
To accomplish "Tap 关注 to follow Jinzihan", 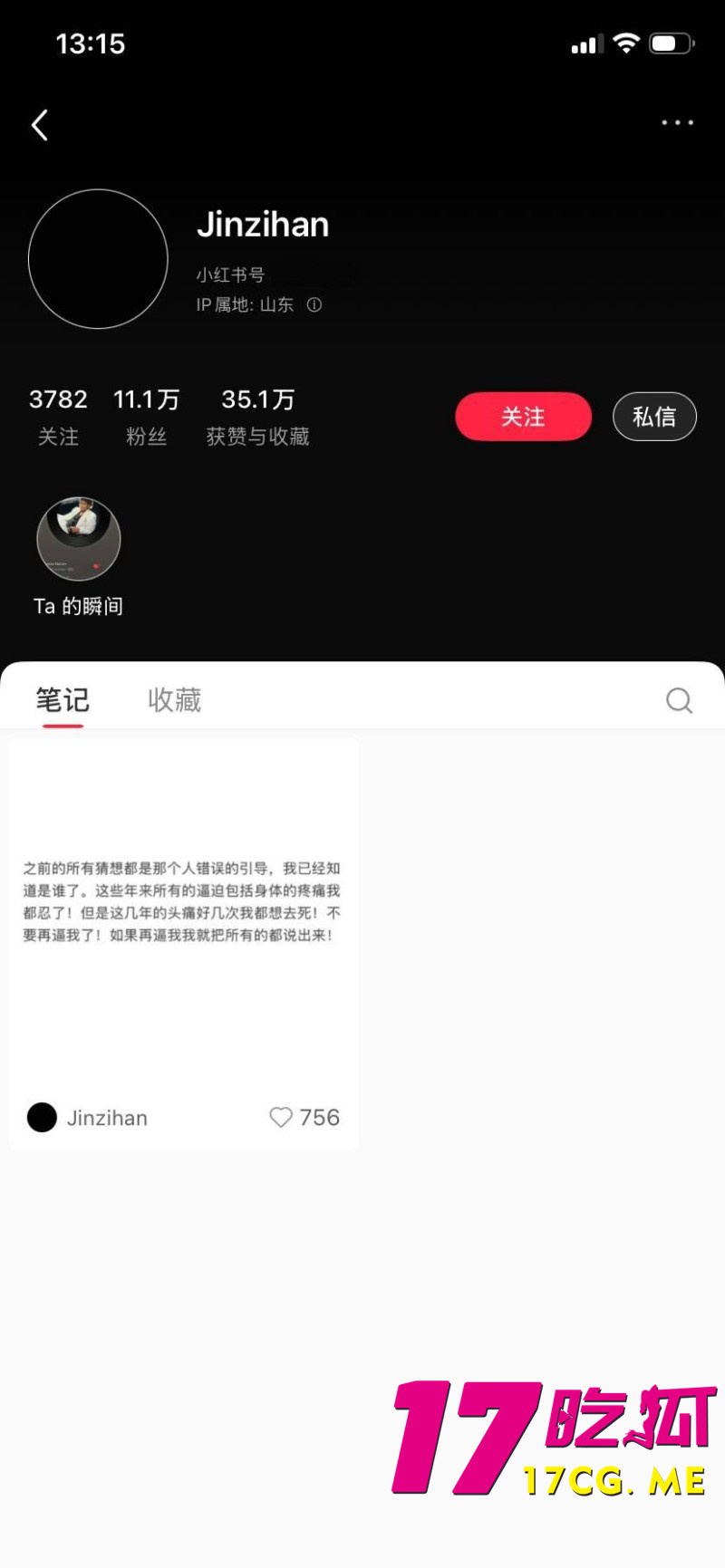I will pos(523,417).
